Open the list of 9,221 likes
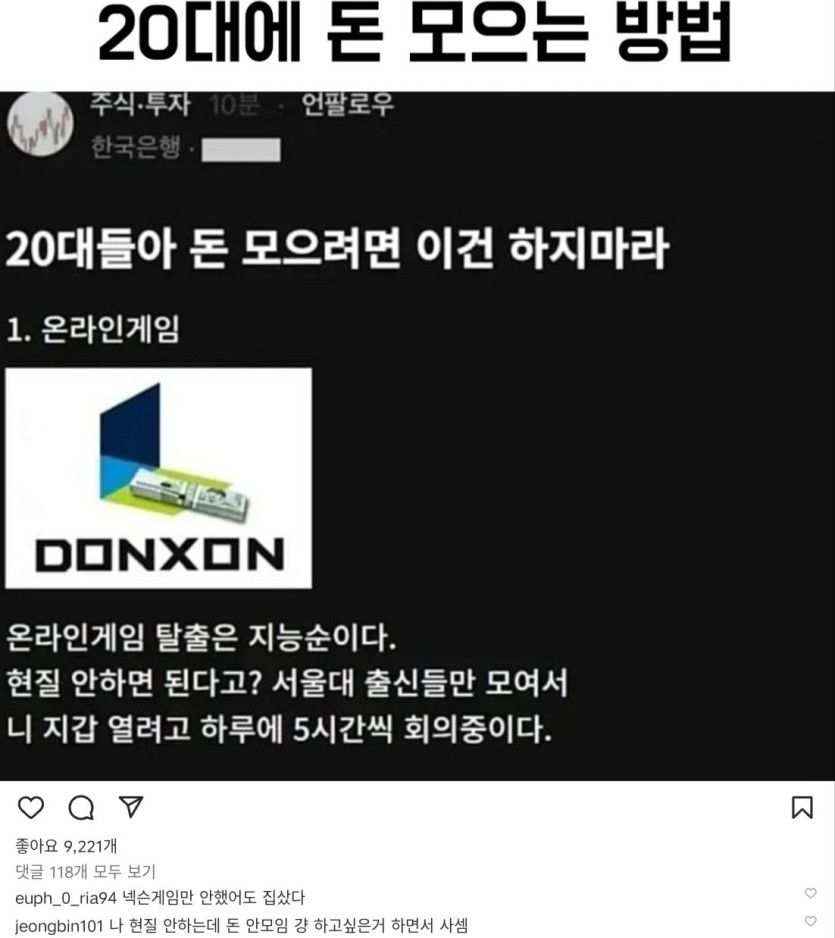835x938 pixels. tap(66, 846)
